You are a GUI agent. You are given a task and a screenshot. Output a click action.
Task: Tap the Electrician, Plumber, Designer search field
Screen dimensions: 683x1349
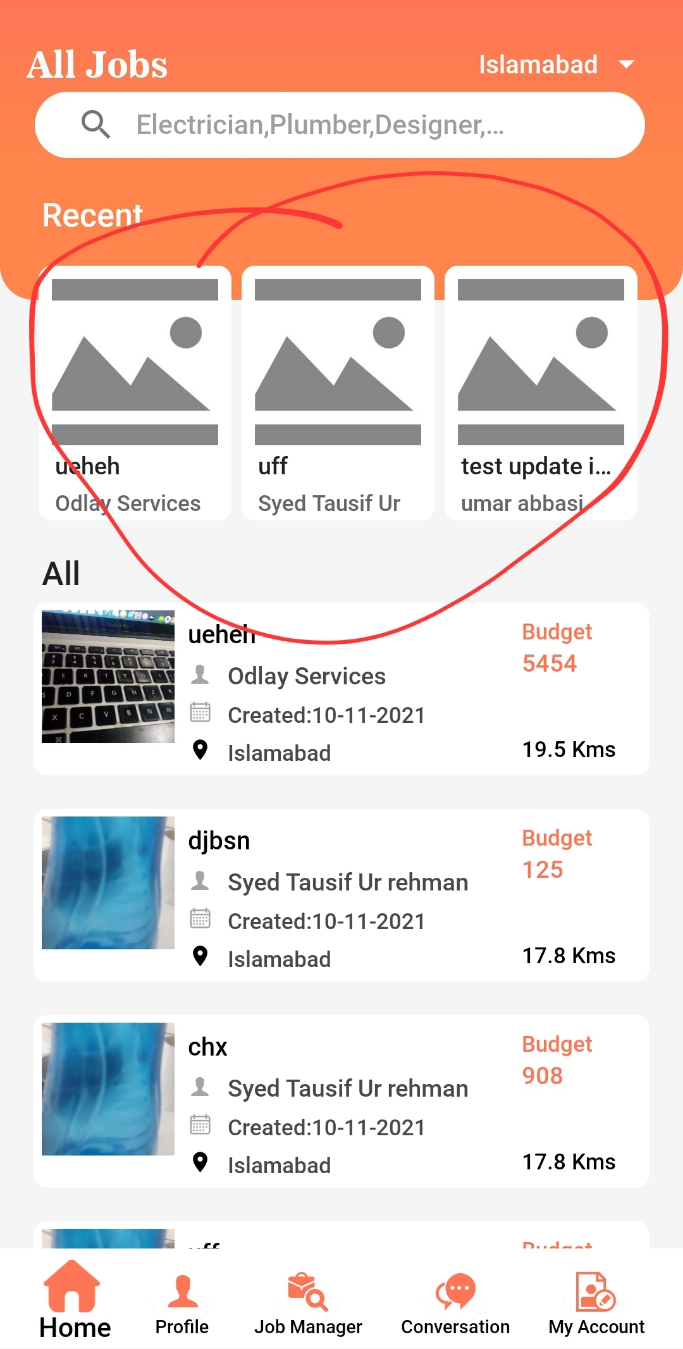click(340, 125)
